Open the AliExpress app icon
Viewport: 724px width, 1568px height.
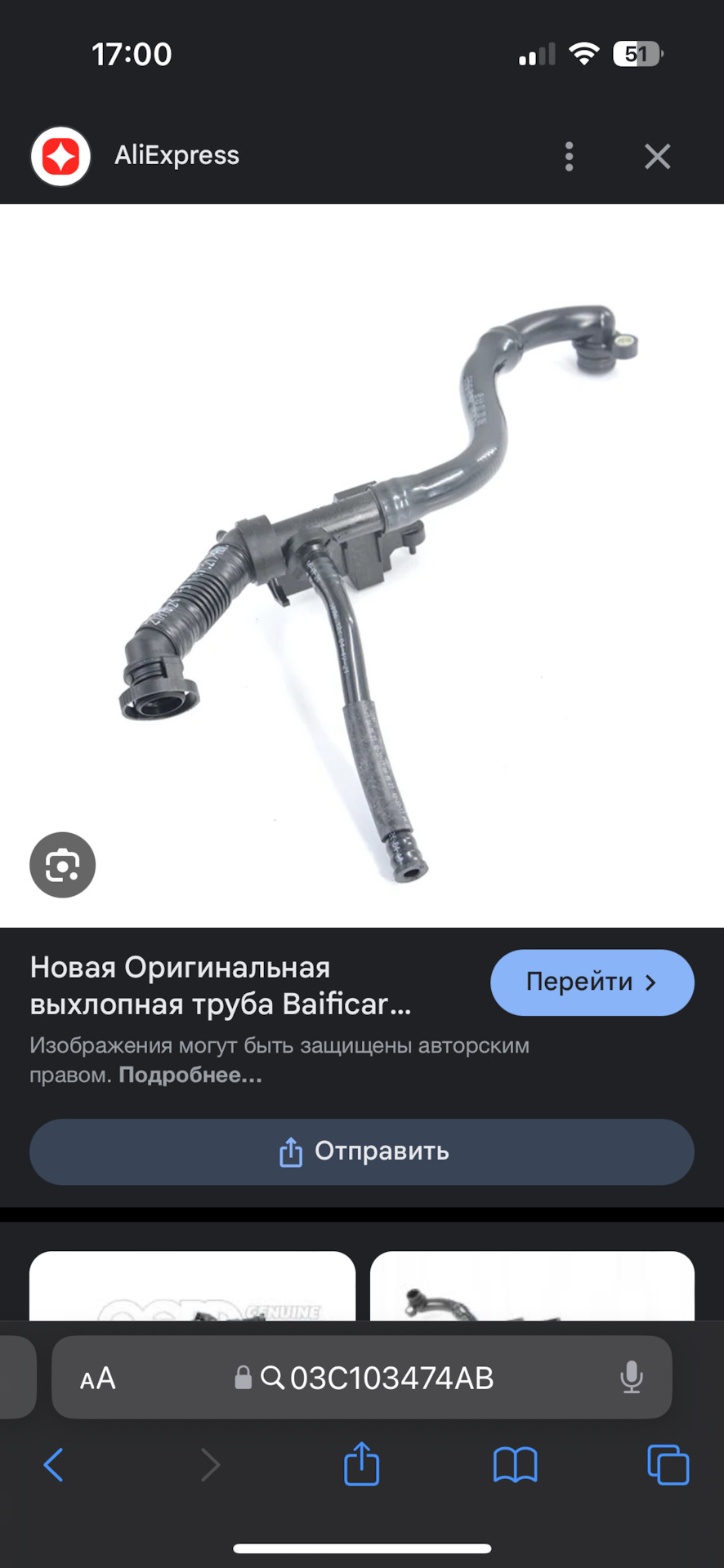(60, 156)
